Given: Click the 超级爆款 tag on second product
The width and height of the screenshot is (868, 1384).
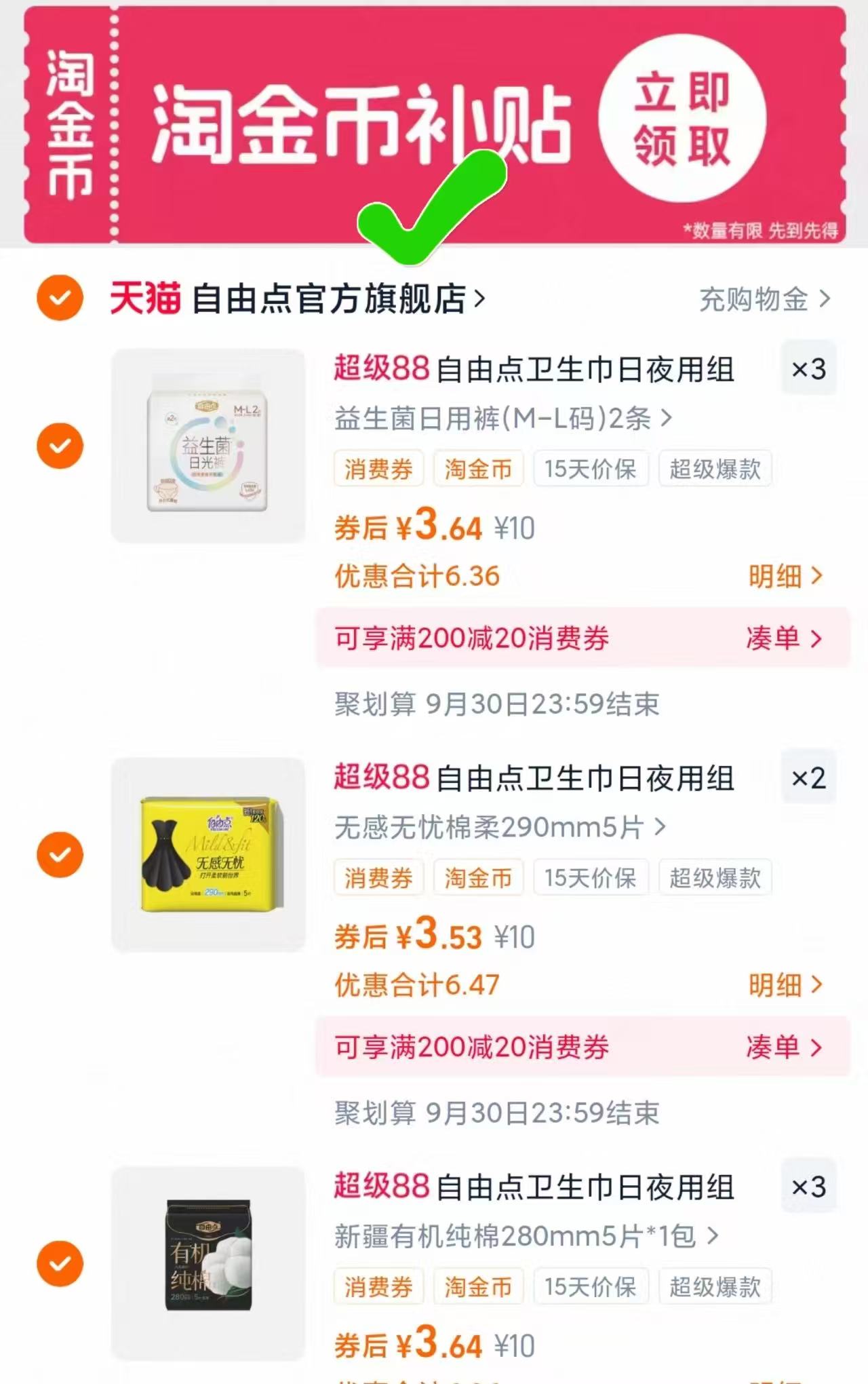Looking at the screenshot, I should pos(714,877).
